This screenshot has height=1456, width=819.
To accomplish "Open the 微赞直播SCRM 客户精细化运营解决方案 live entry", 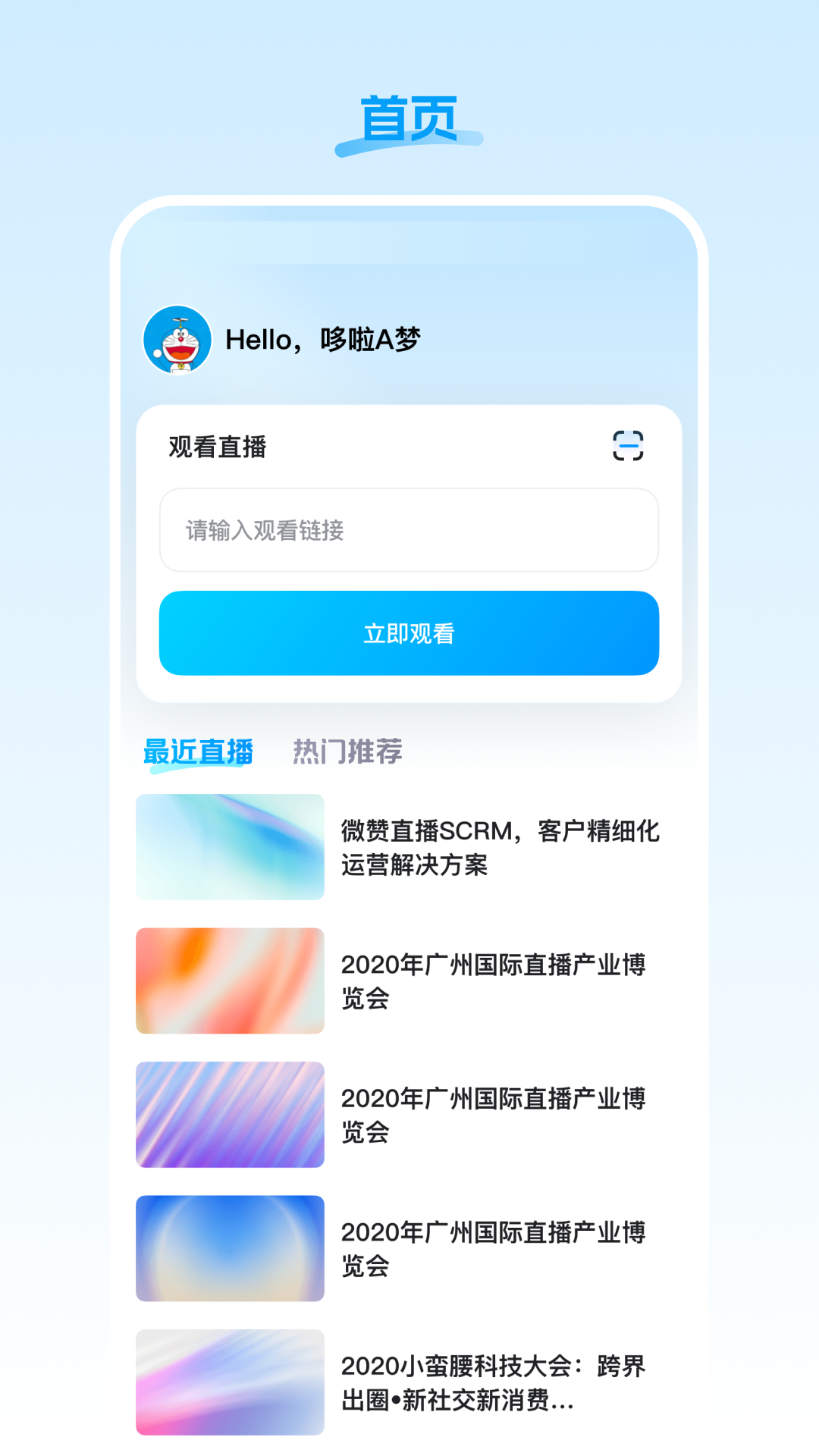I will pyautogui.click(x=500, y=849).
